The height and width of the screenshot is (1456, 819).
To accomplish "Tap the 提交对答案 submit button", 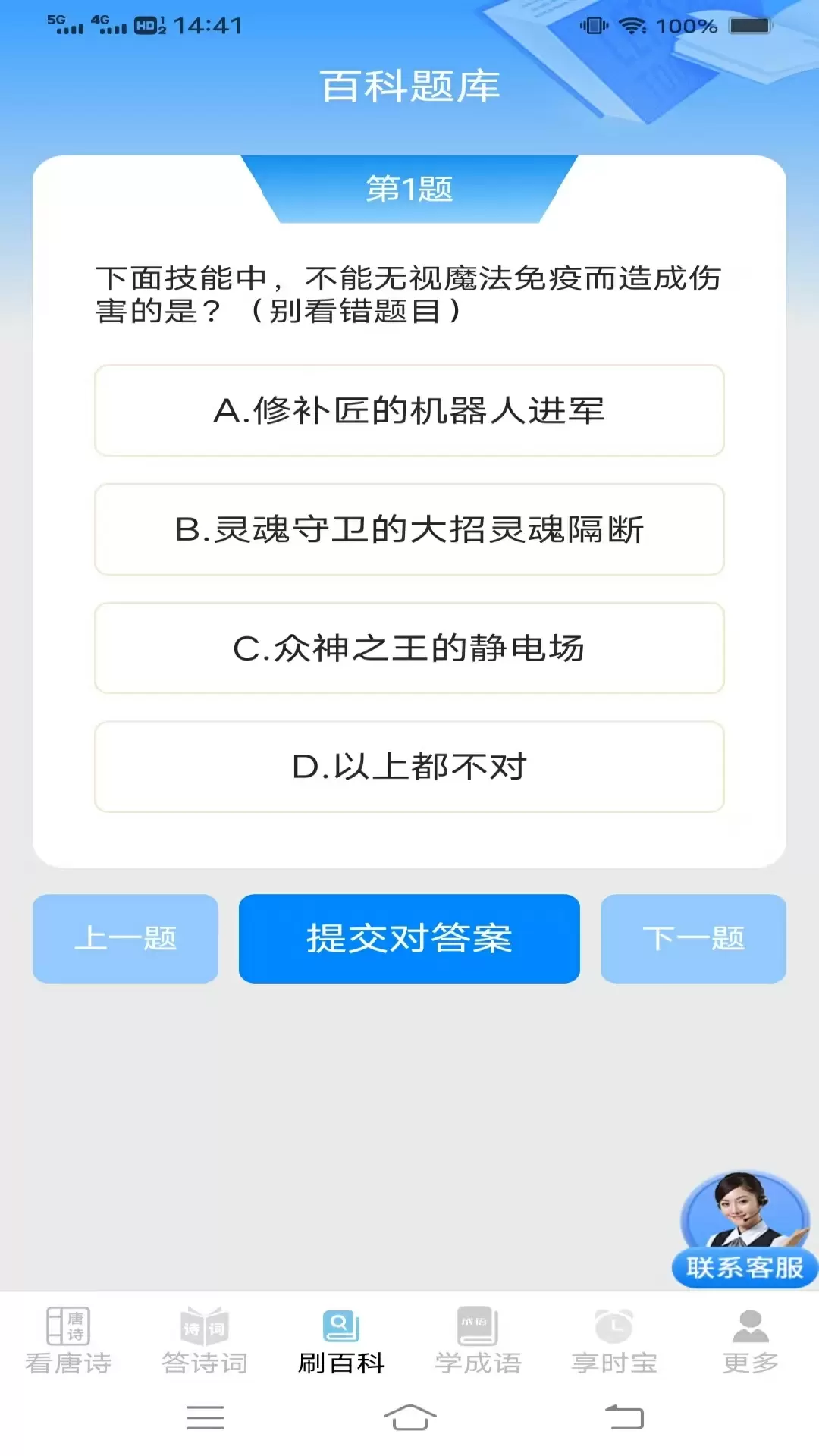I will pyautogui.click(x=409, y=938).
